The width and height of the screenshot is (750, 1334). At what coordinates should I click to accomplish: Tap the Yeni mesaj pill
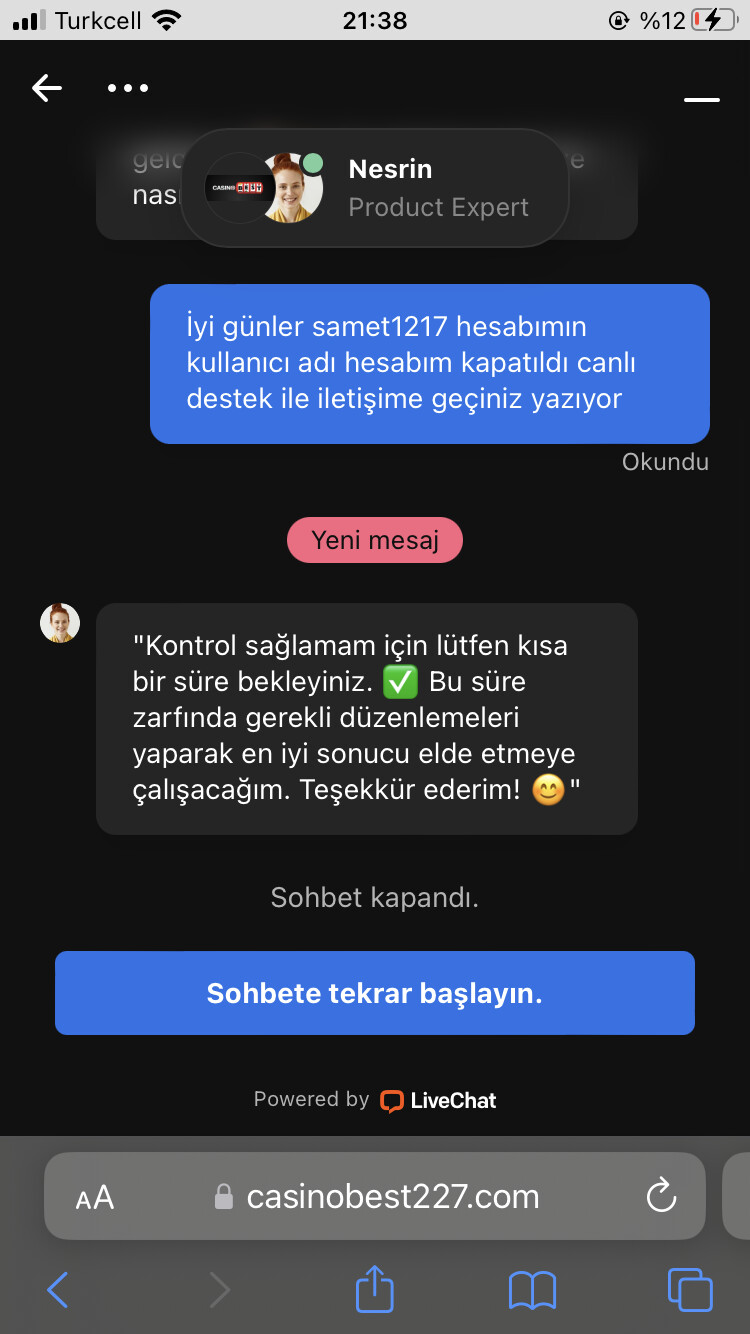point(375,540)
